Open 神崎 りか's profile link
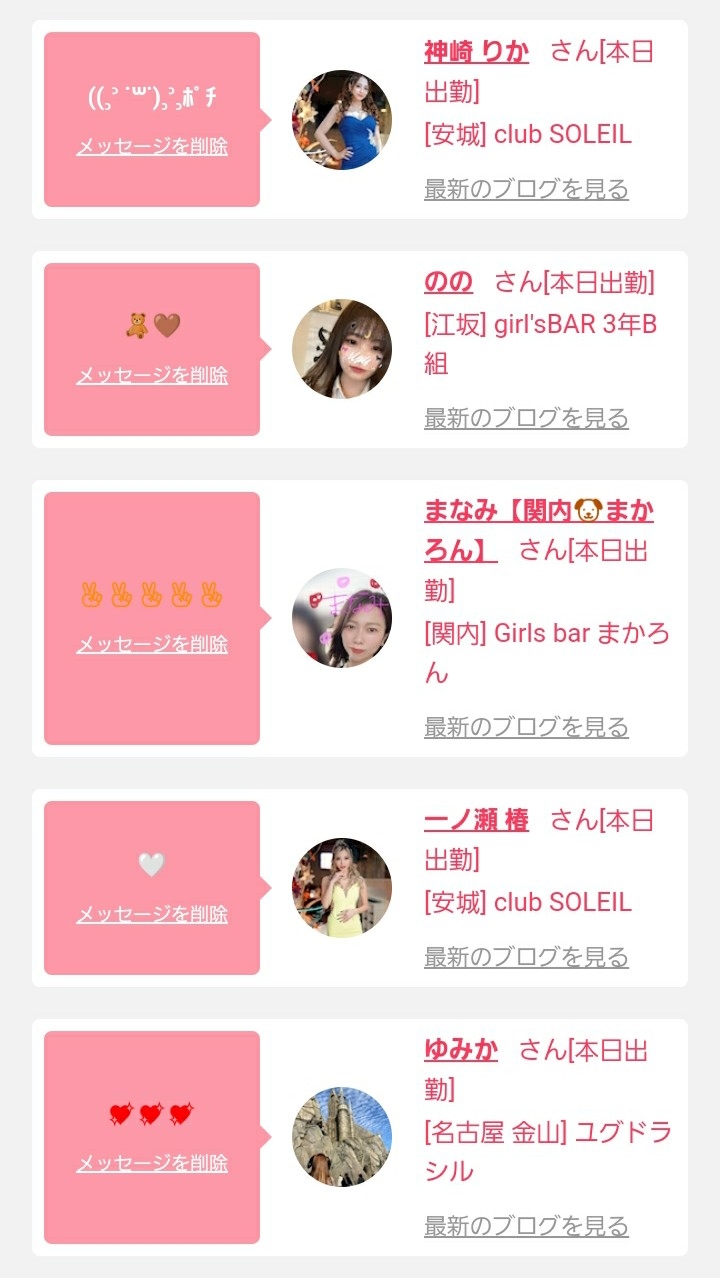Screen dimensions: 720x1278 [476, 52]
